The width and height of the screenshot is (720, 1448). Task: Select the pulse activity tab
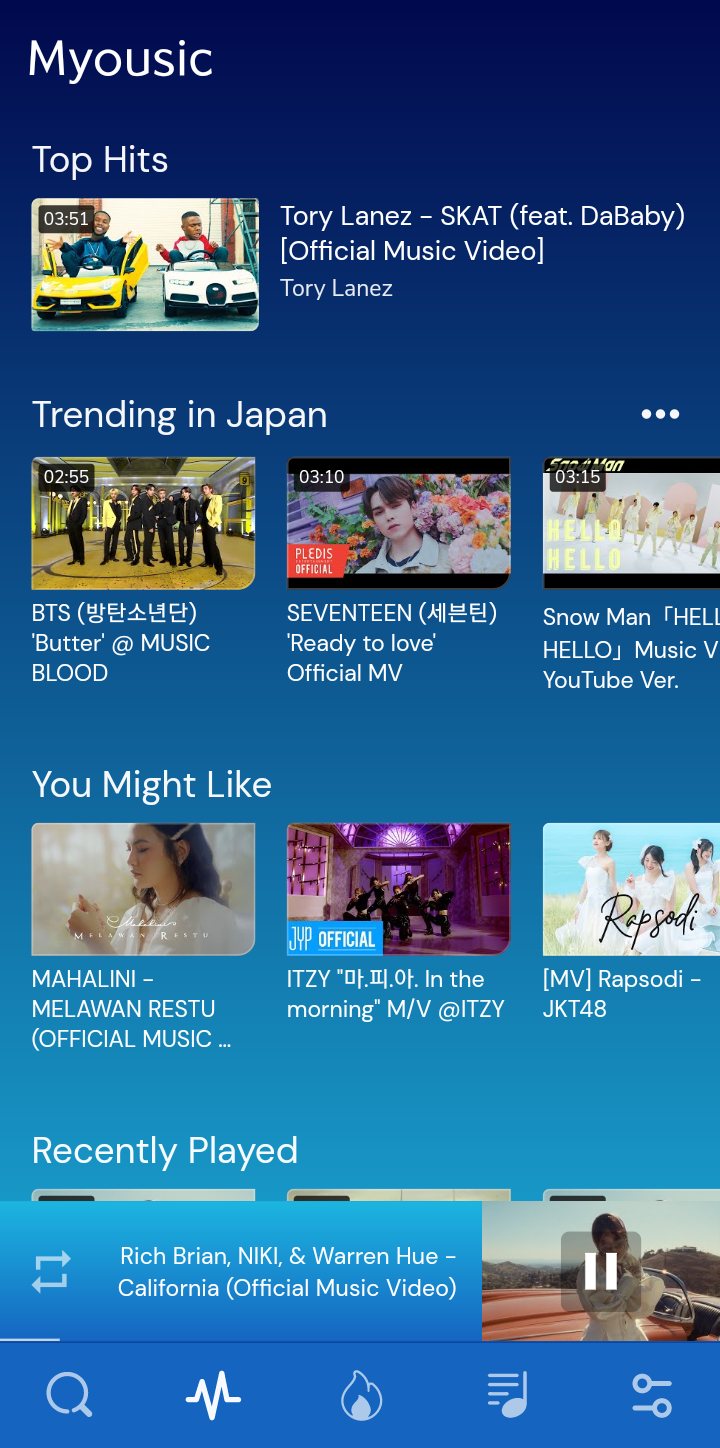(213, 1394)
